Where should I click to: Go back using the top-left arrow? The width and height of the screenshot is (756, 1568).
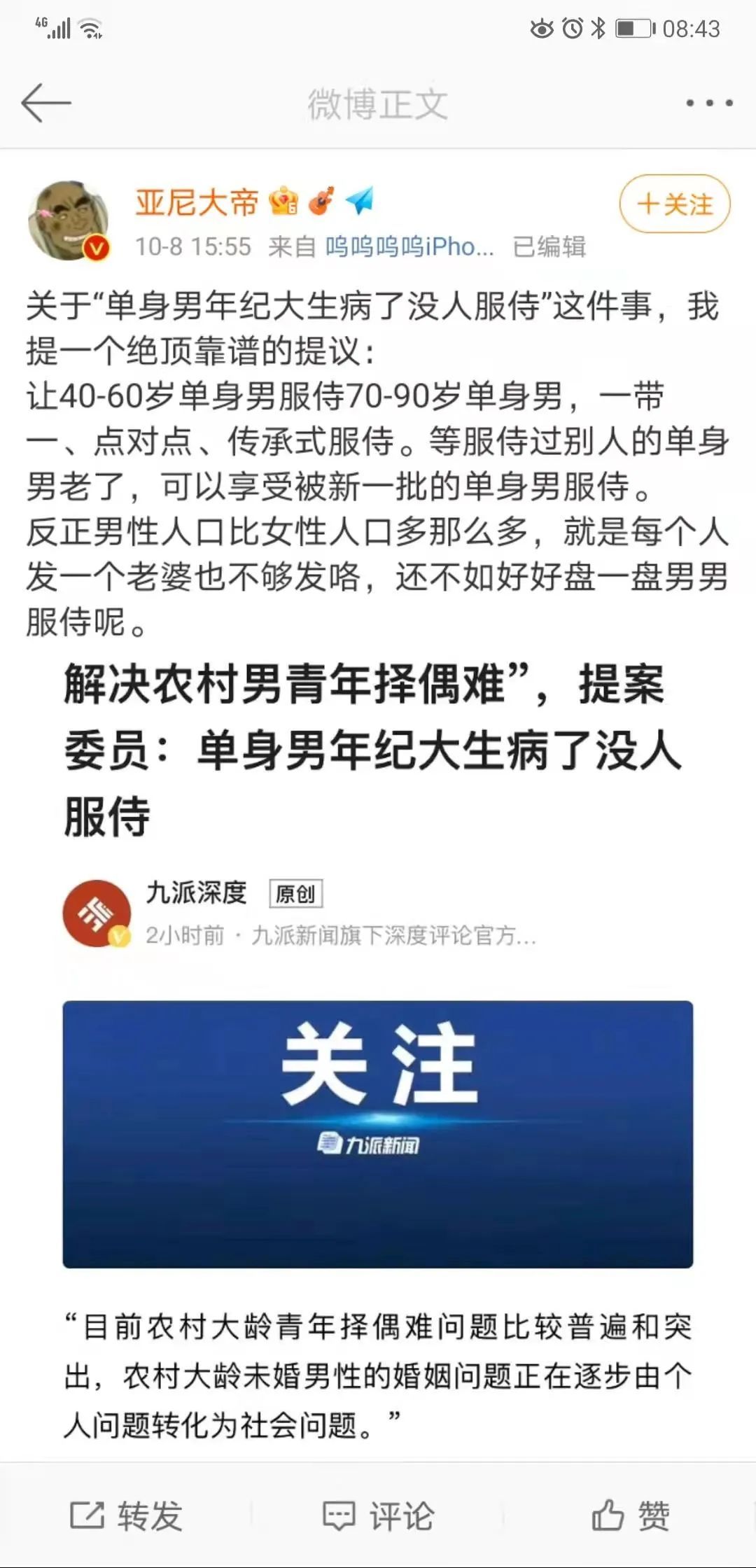pyautogui.click(x=46, y=103)
